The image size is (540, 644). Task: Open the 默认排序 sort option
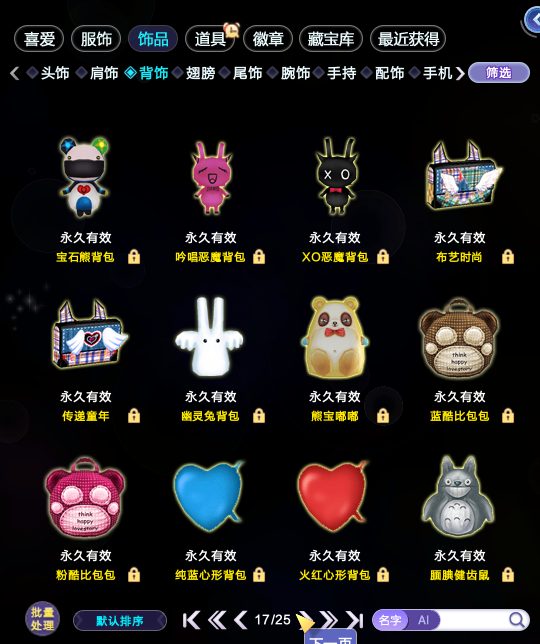tap(119, 620)
